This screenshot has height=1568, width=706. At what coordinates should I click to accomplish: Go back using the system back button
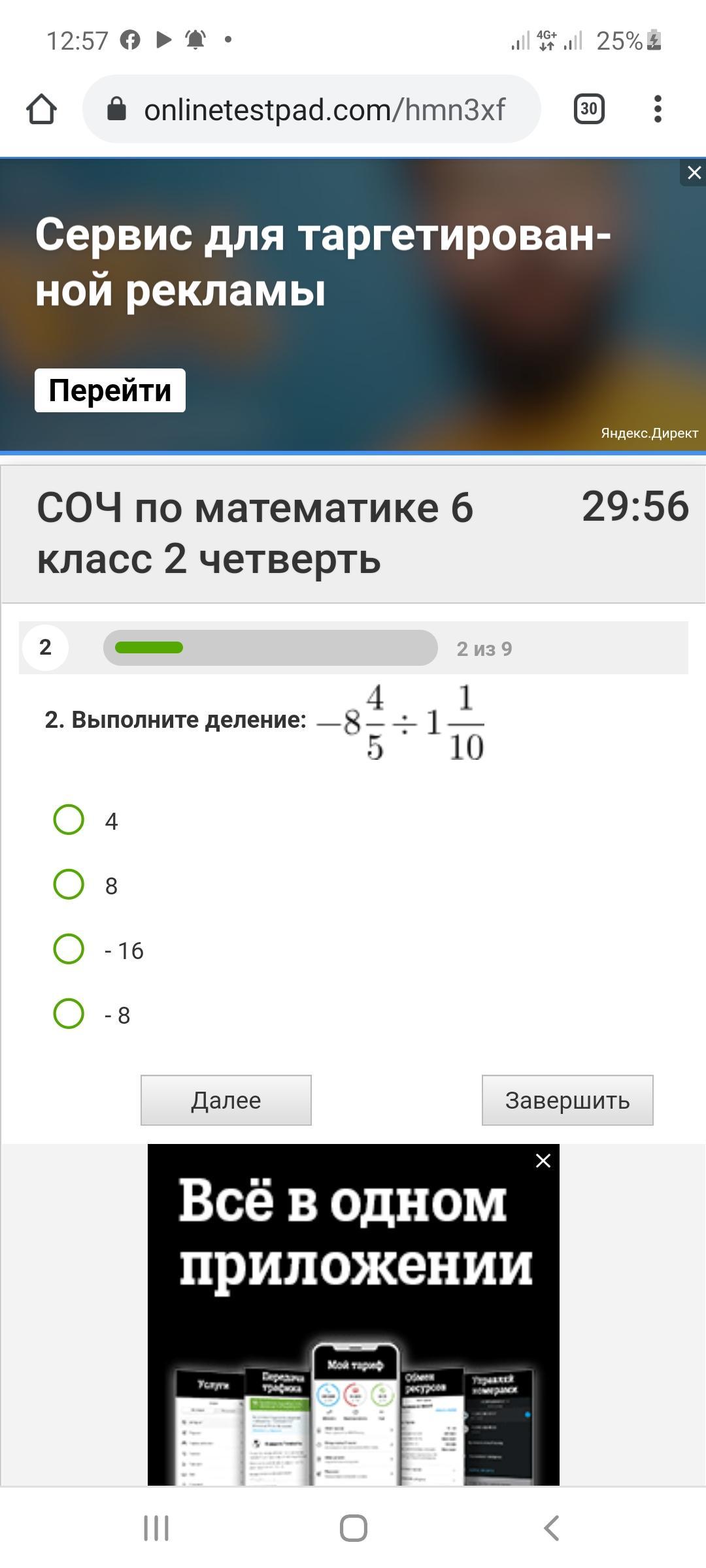pos(552,1528)
